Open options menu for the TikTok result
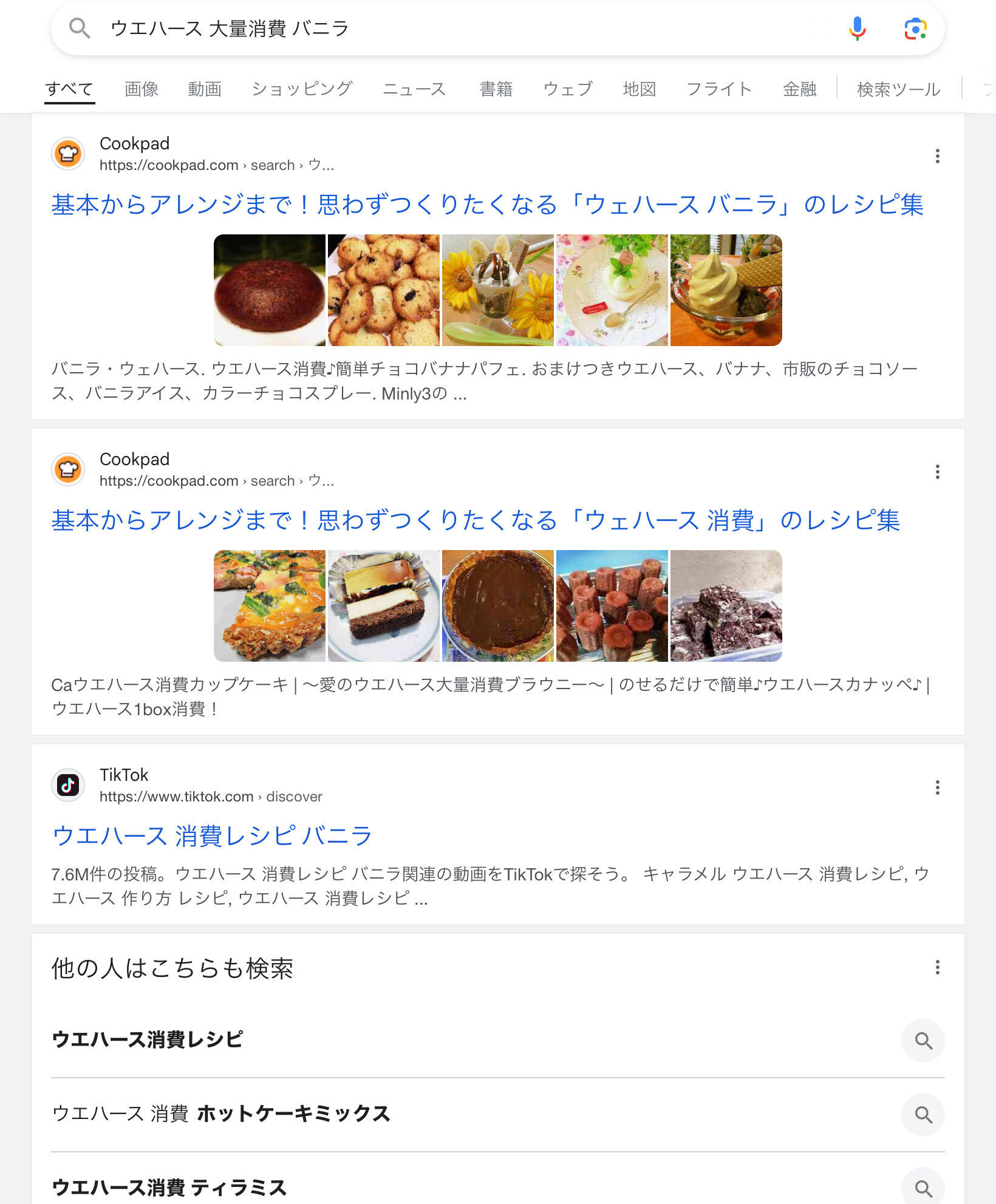The width and height of the screenshot is (996, 1204). pos(938,787)
